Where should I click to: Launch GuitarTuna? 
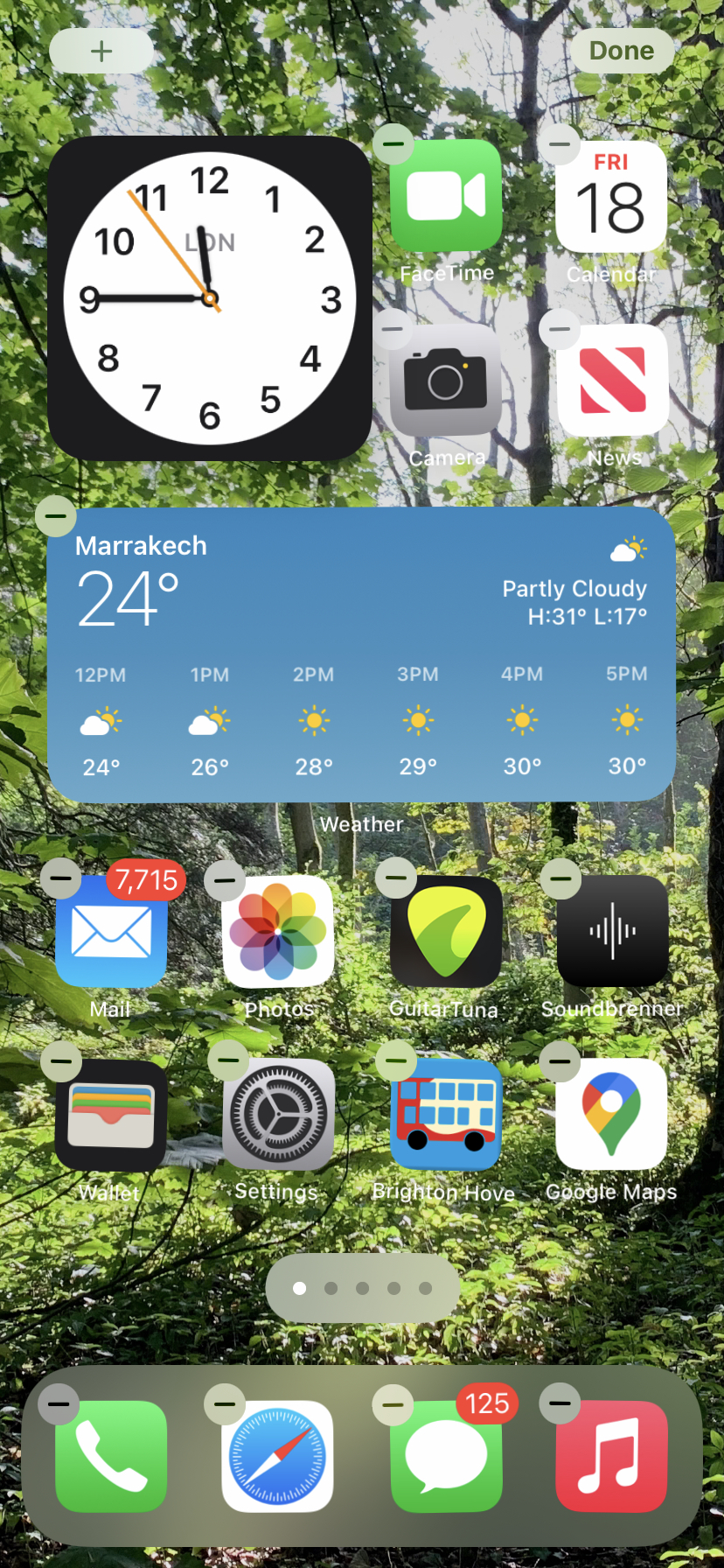tap(446, 932)
